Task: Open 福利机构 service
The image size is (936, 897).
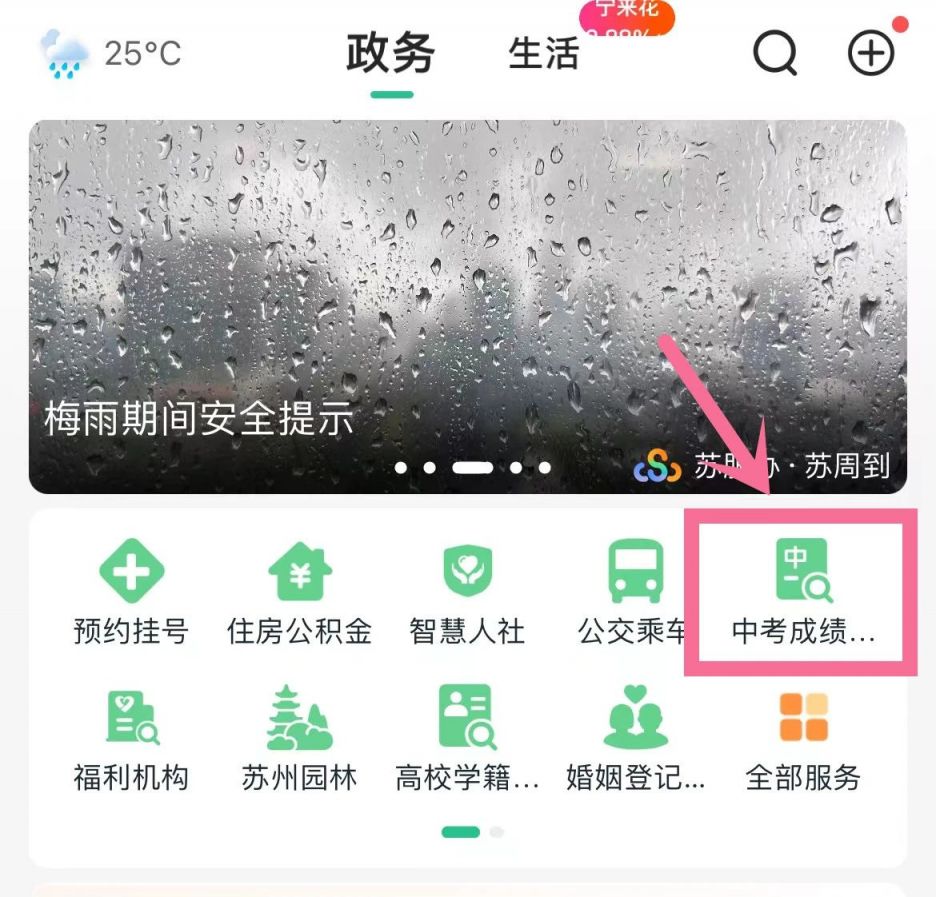Action: click(x=131, y=738)
